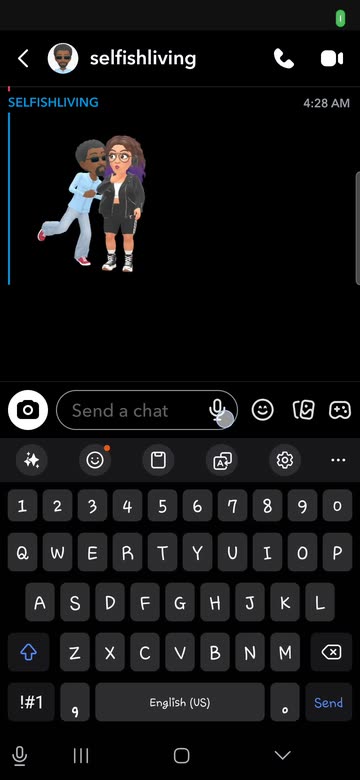Open the games controller icon
The image size is (360, 780).
click(340, 410)
